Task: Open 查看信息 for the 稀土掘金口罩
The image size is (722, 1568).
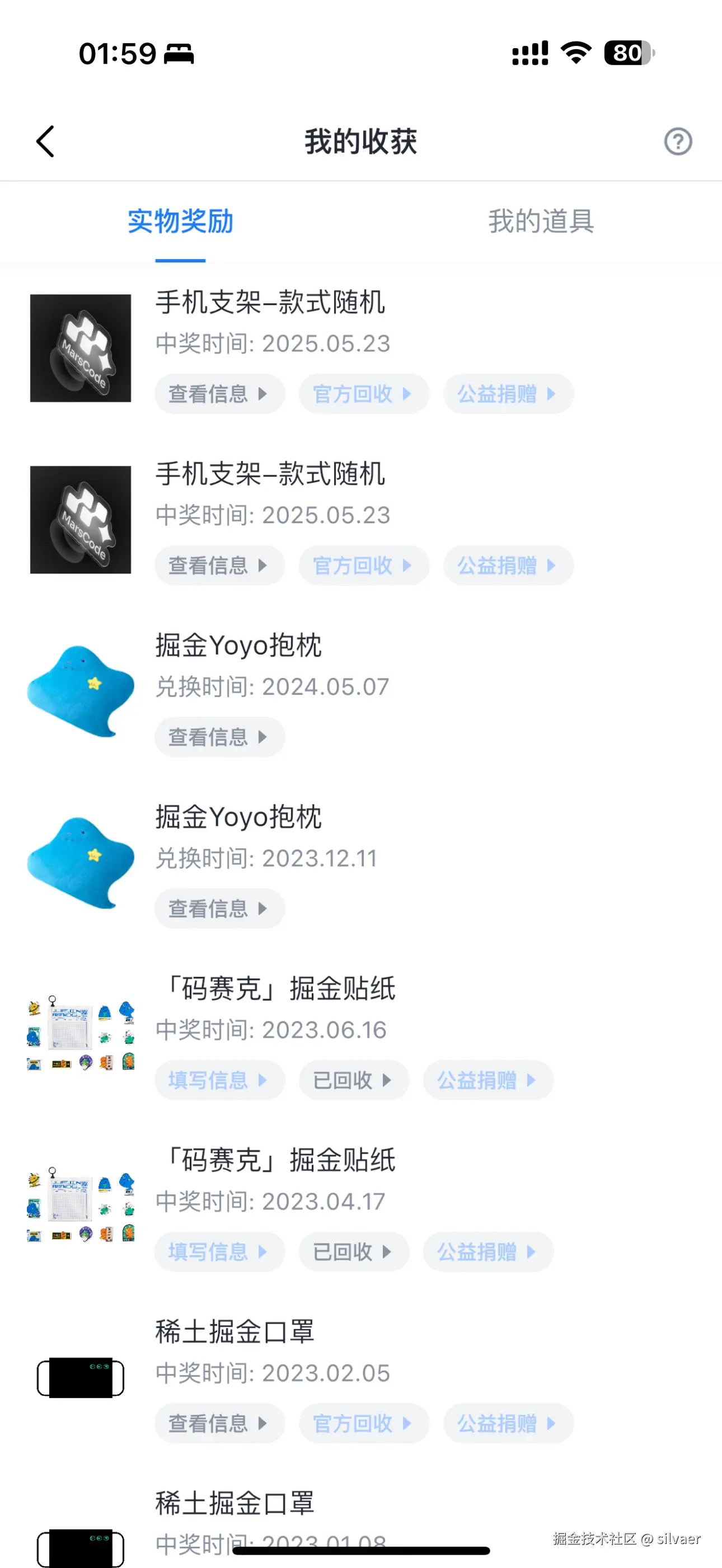Action: (x=220, y=1423)
